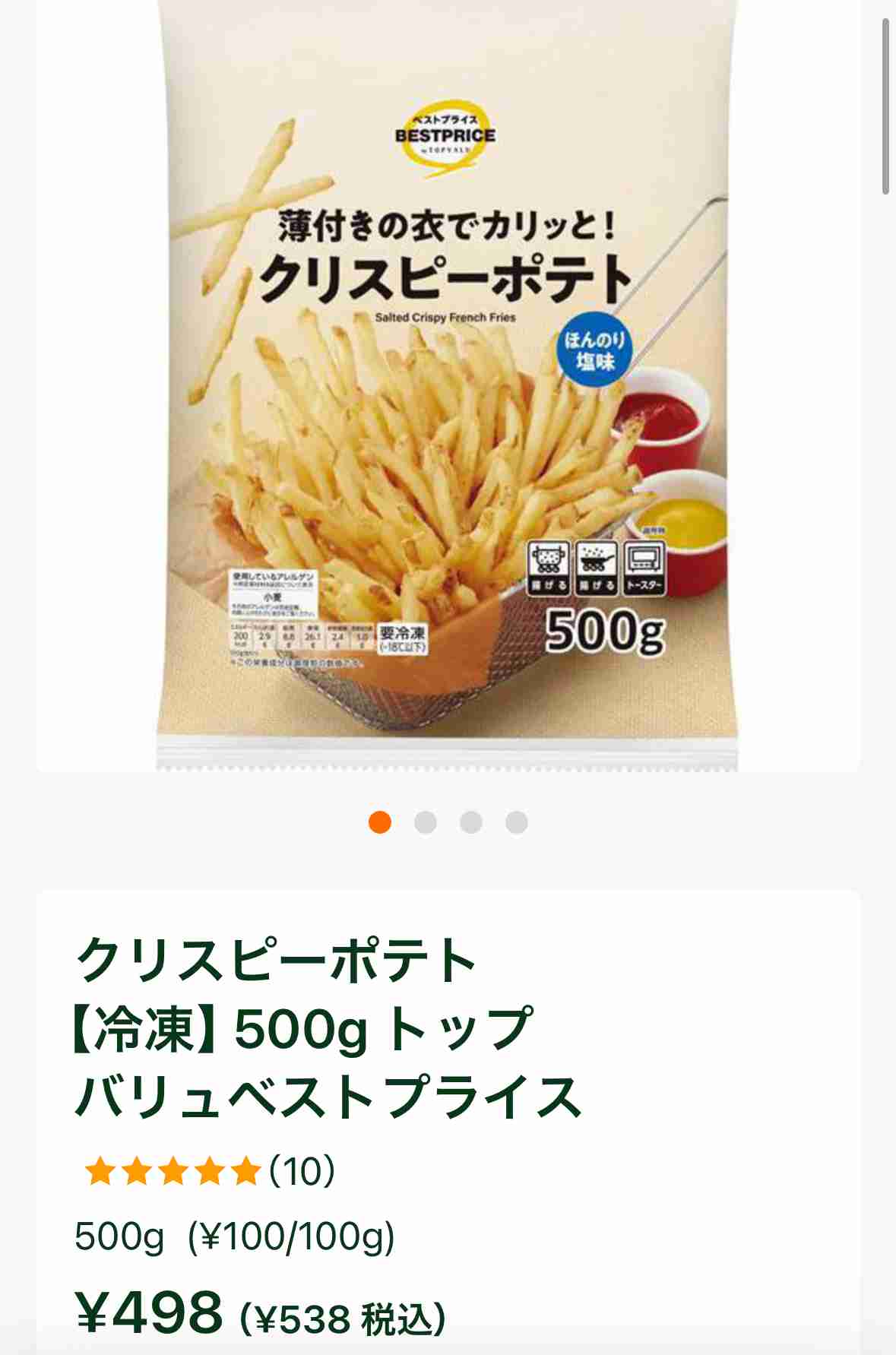
Task: Select the fourth carousel page dot
Action: point(517,822)
